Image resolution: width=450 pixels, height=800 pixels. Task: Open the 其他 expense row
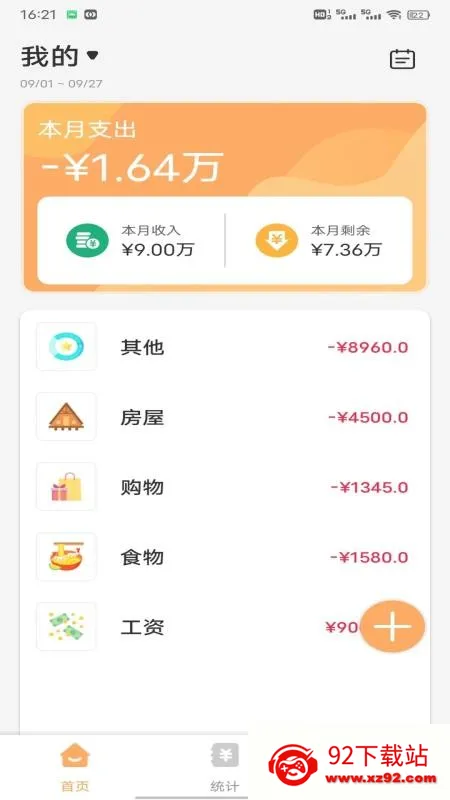click(x=224, y=347)
